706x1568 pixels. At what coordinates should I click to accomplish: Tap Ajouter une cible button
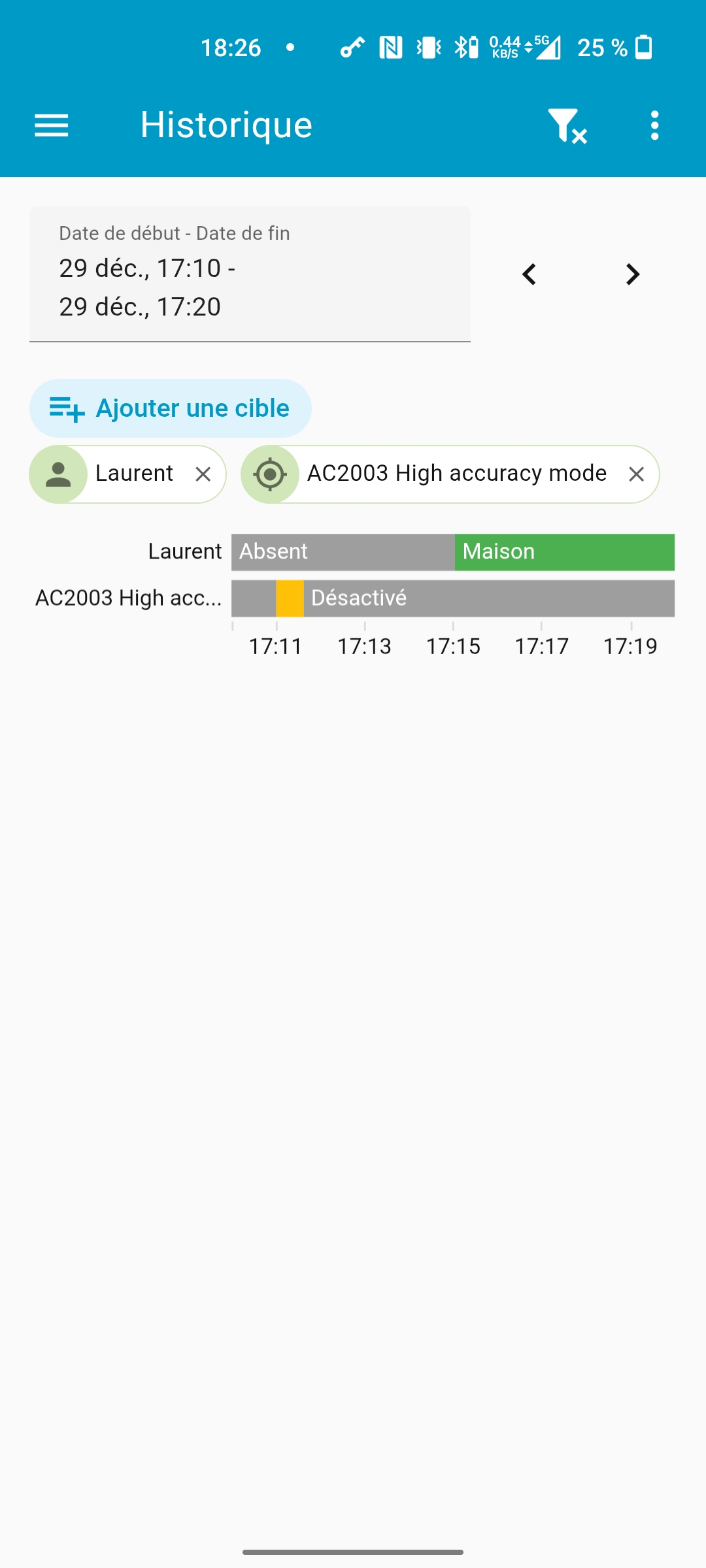click(170, 408)
